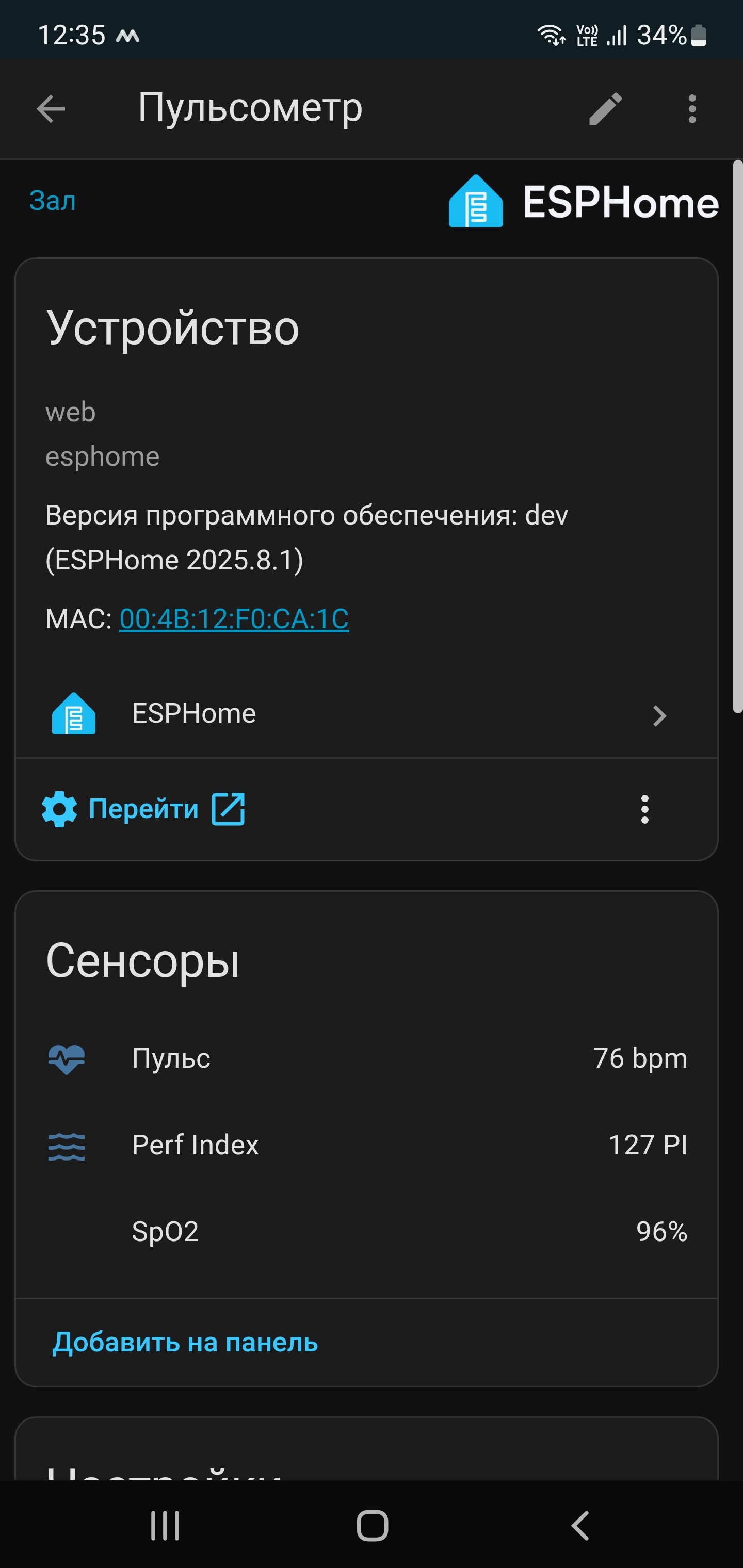Open the three-dot menu in the top bar
743x1568 pixels.
coord(692,109)
